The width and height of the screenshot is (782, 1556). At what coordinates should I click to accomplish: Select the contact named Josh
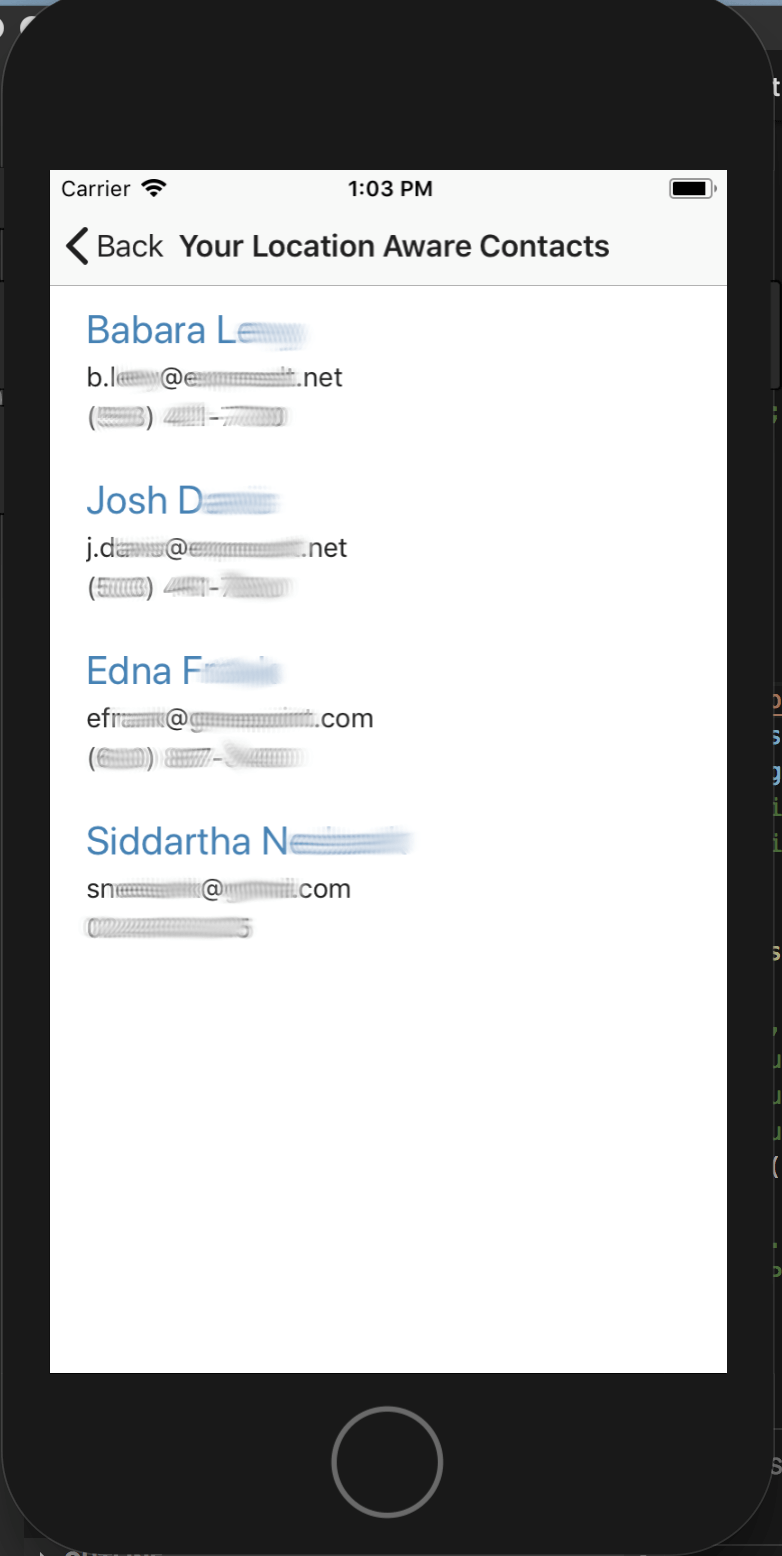pyautogui.click(x=180, y=501)
